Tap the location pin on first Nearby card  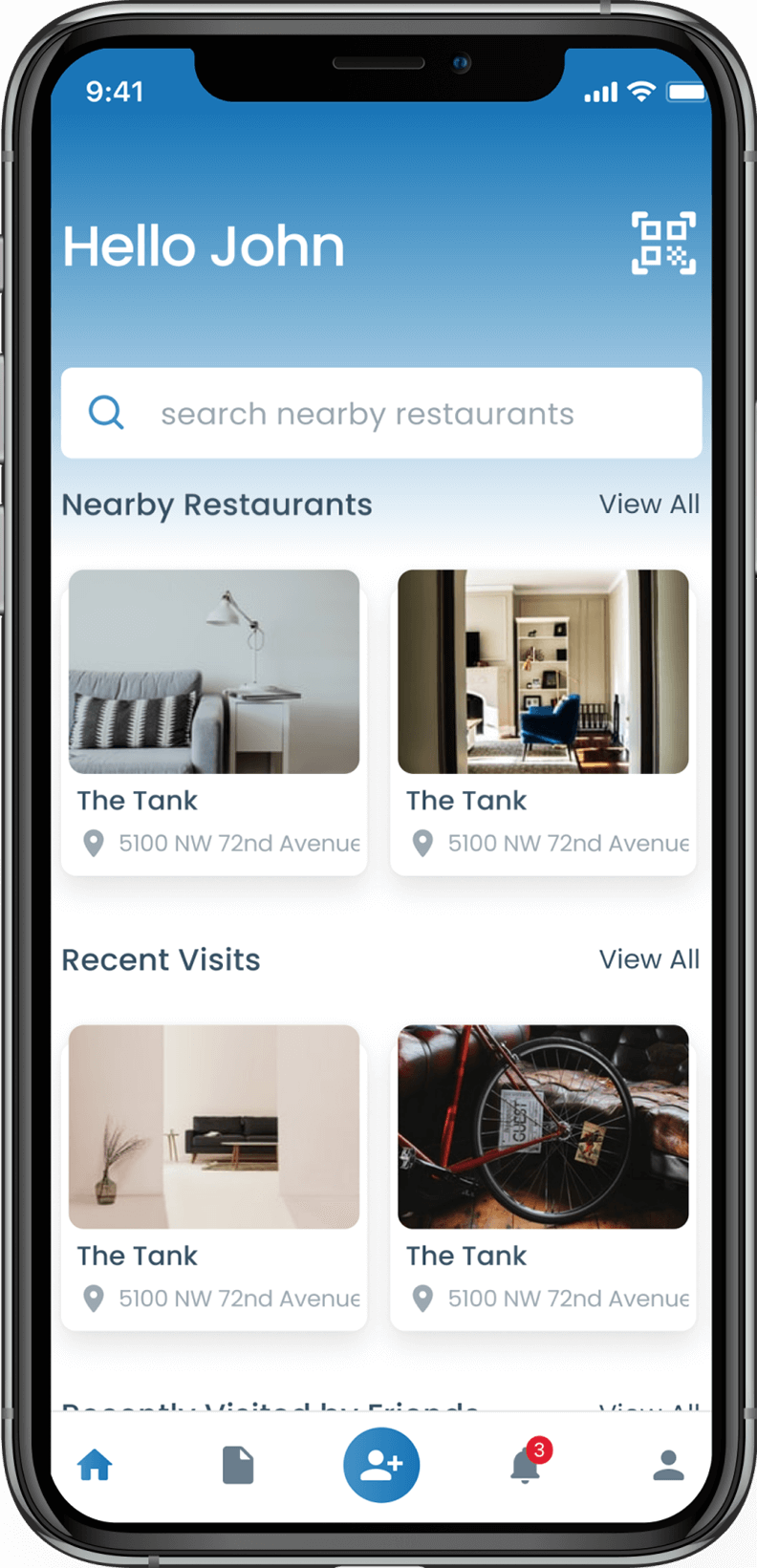93,843
